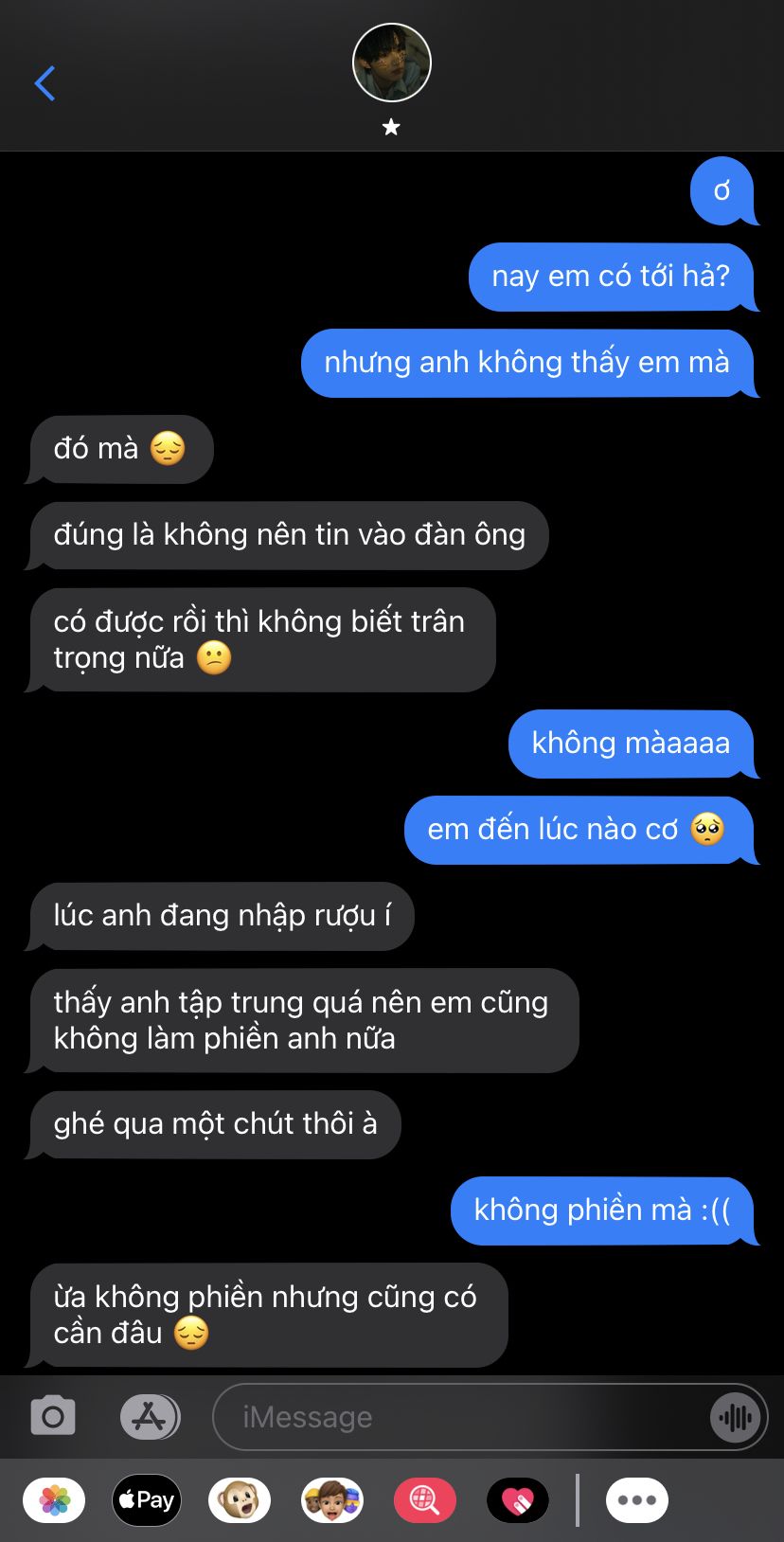Open more apps via three dots
This screenshot has width=784, height=1542.
[x=637, y=1500]
